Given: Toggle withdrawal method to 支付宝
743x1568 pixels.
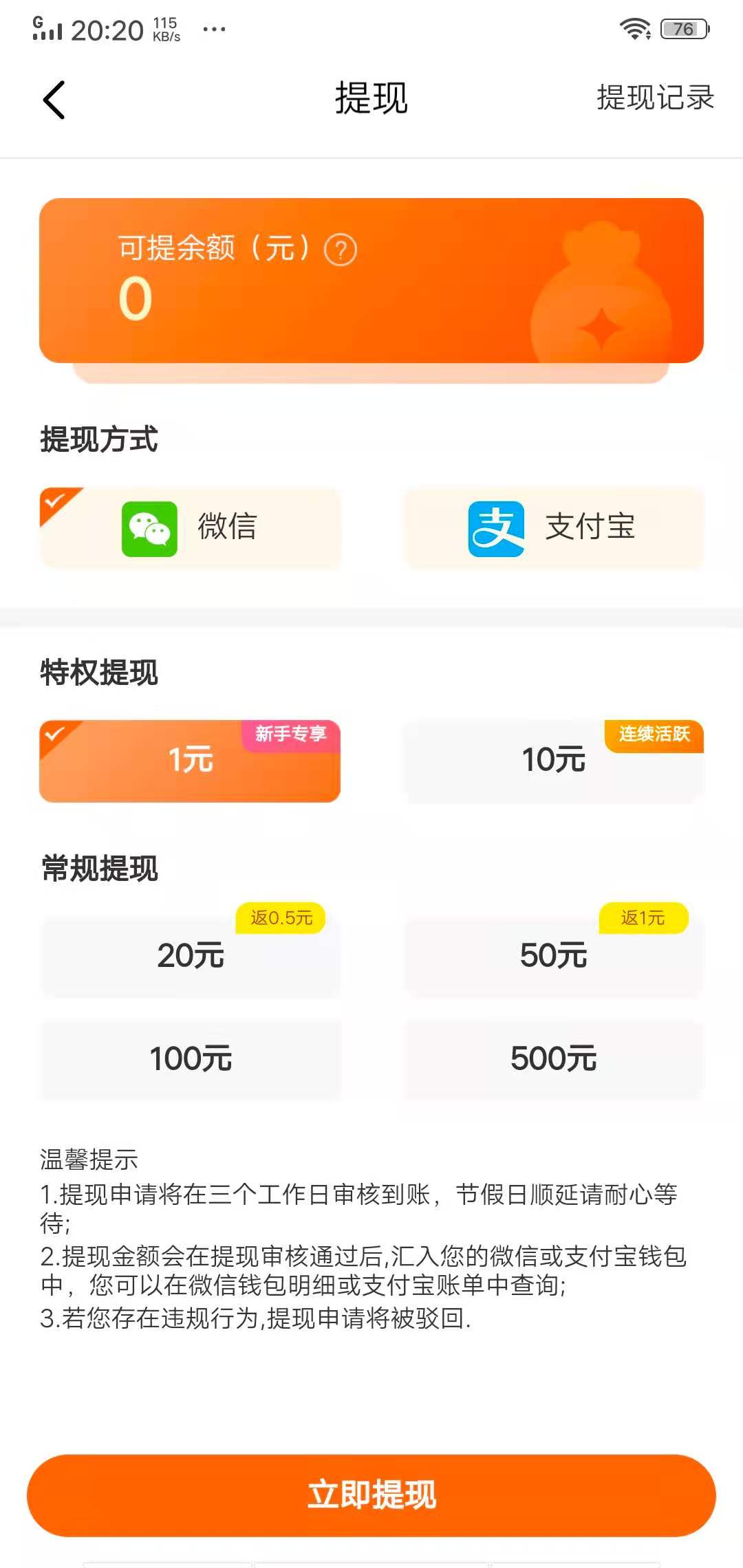Looking at the screenshot, I should [x=554, y=528].
